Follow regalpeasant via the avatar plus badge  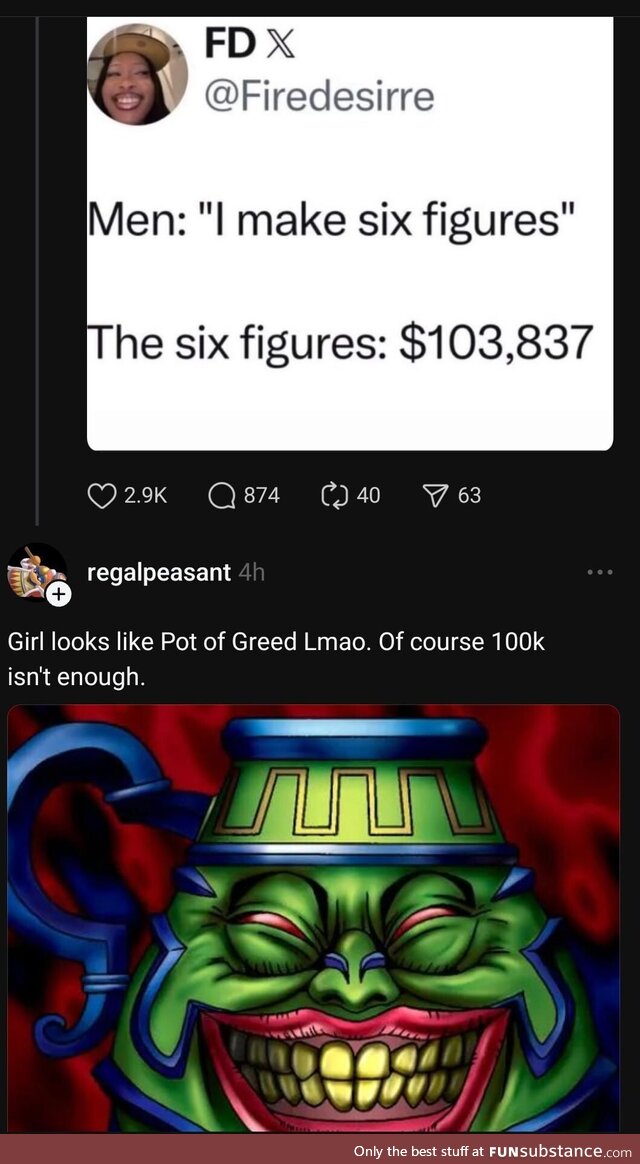pyautogui.click(x=58, y=596)
